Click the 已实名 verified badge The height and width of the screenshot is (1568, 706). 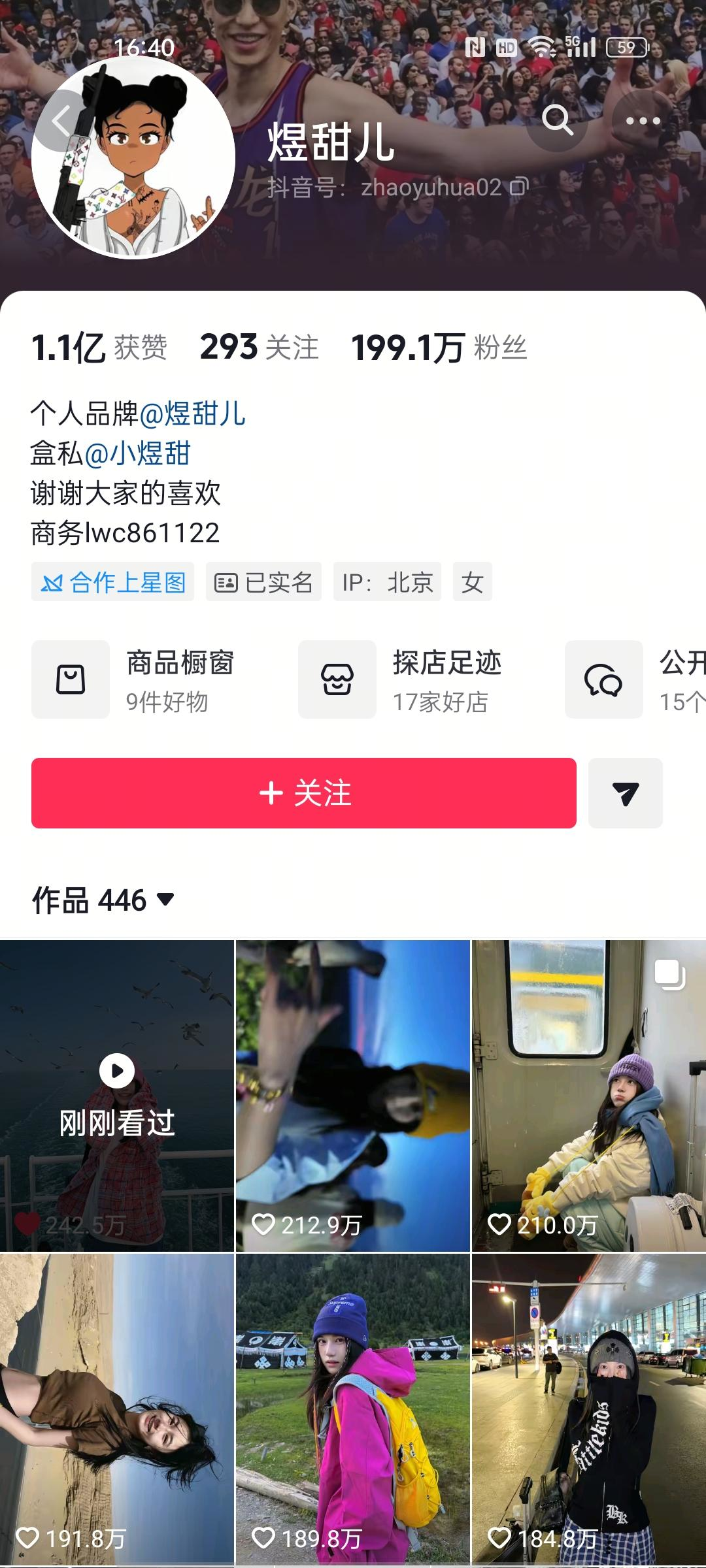[265, 581]
